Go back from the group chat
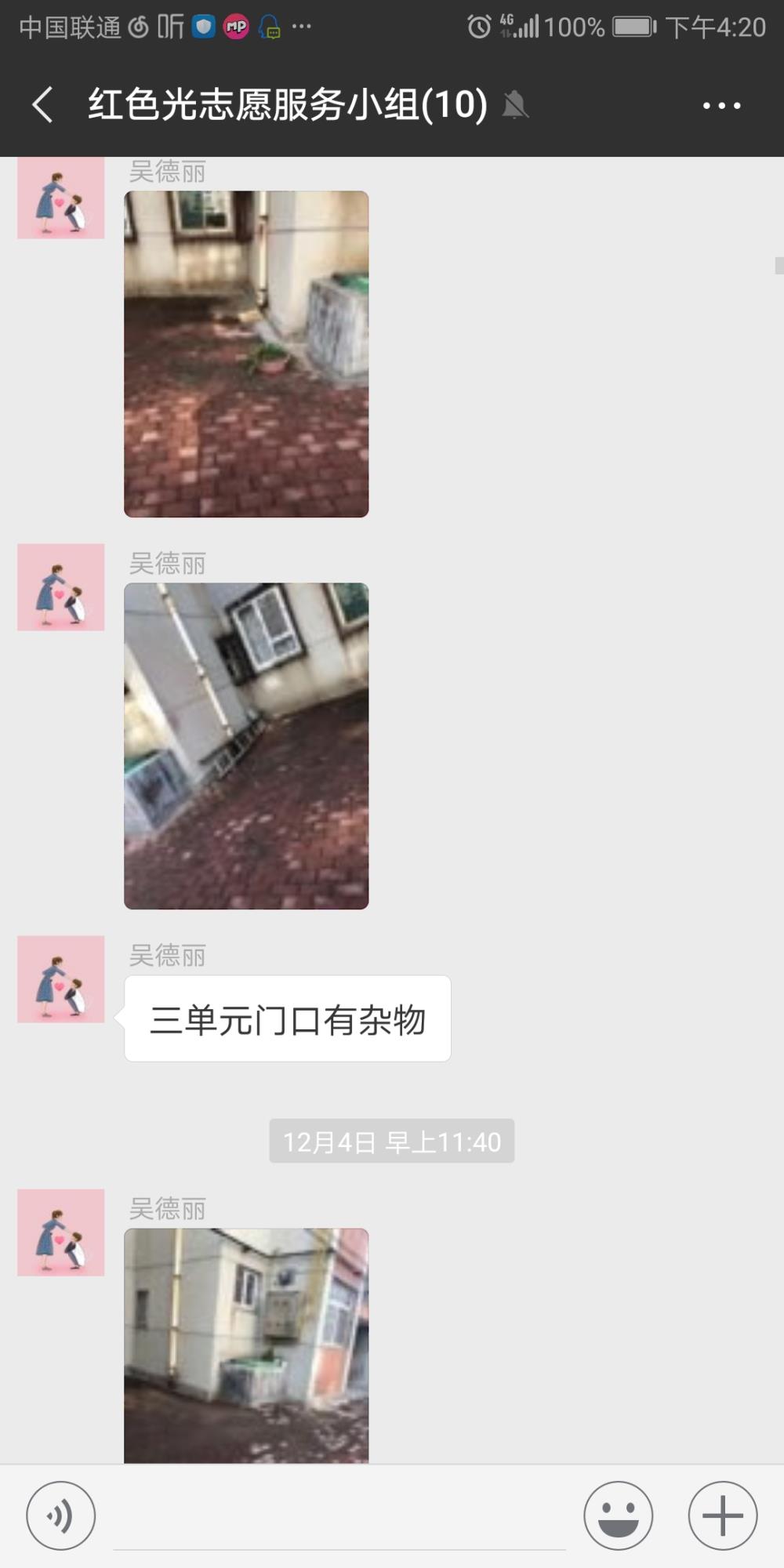This screenshot has width=784, height=1568. click(43, 104)
